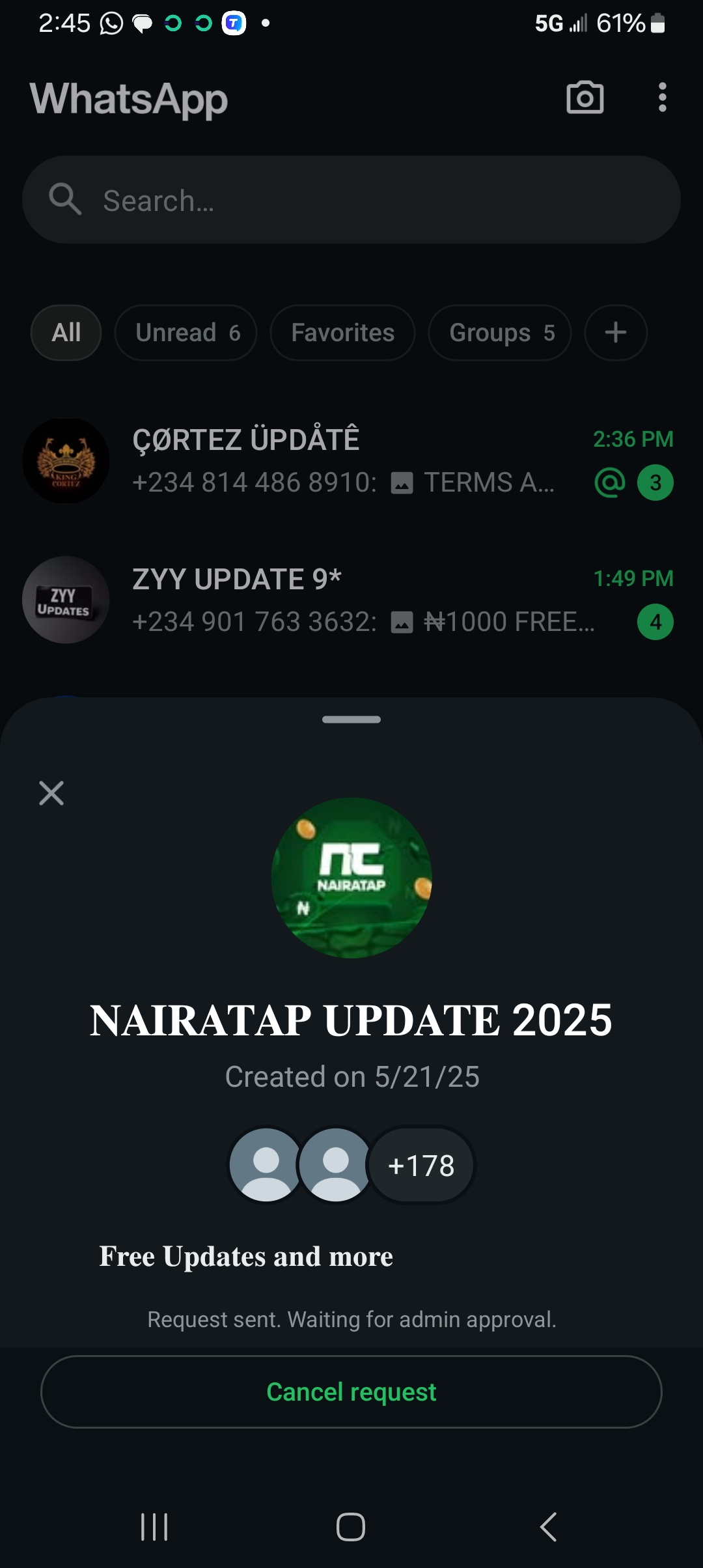The height and width of the screenshot is (1568, 703).
Task: Cancel the group join request
Action: point(351,1392)
